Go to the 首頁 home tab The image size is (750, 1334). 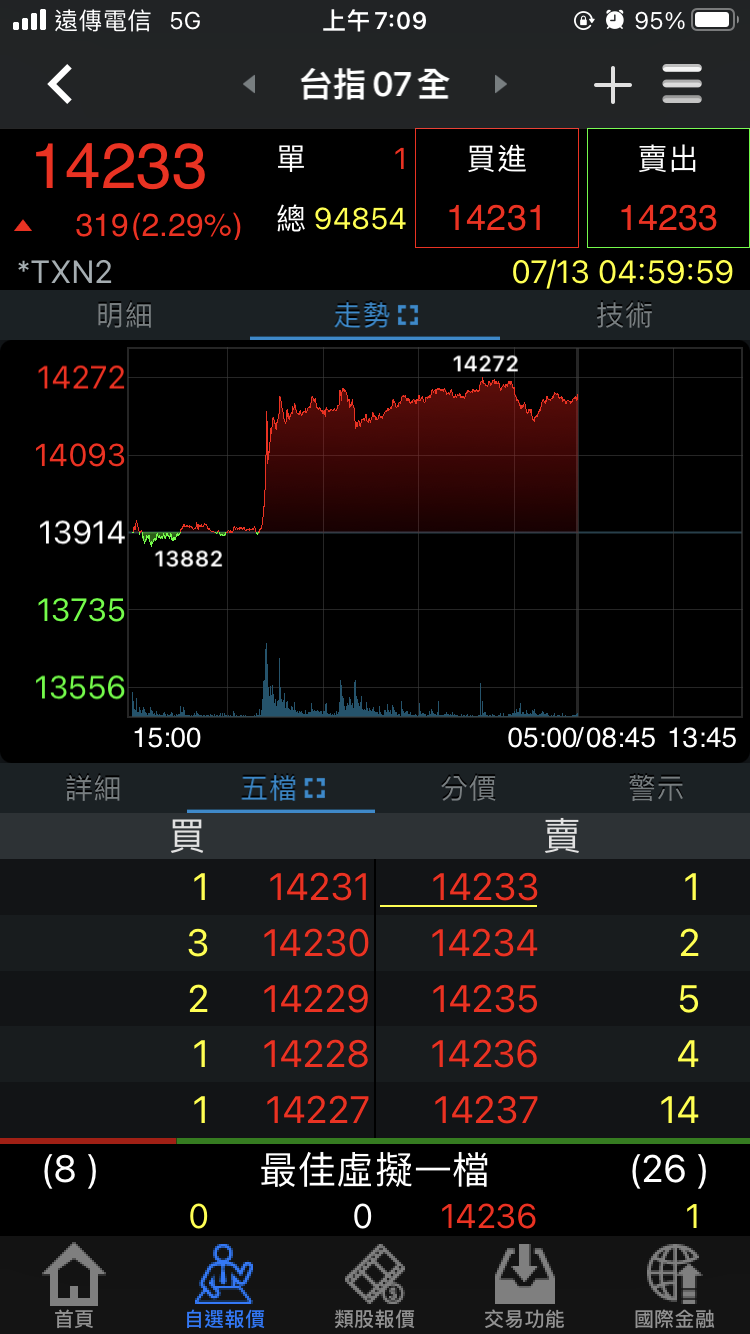click(x=74, y=1287)
